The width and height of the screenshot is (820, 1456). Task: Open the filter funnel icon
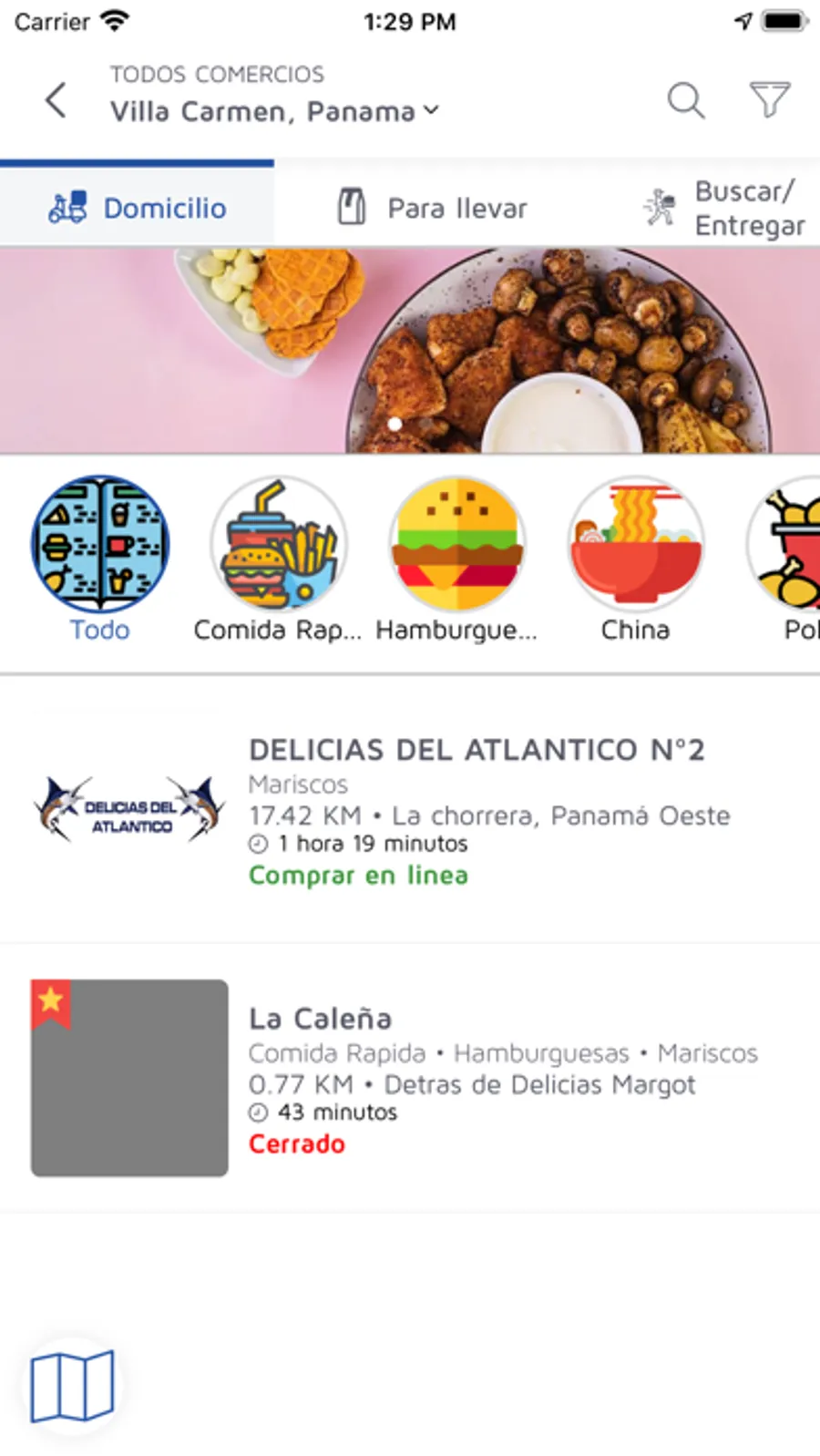(769, 99)
